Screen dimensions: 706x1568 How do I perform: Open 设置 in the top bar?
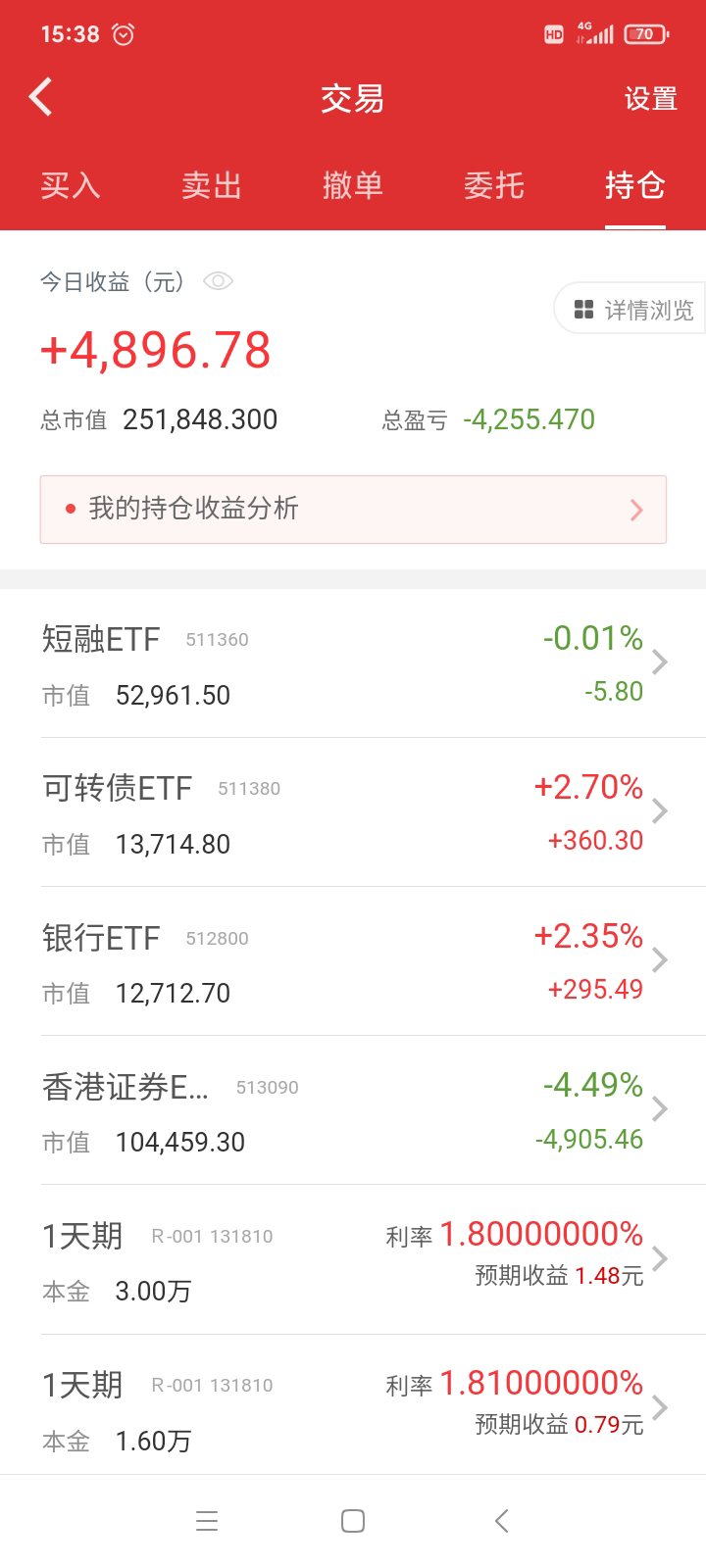tap(650, 99)
